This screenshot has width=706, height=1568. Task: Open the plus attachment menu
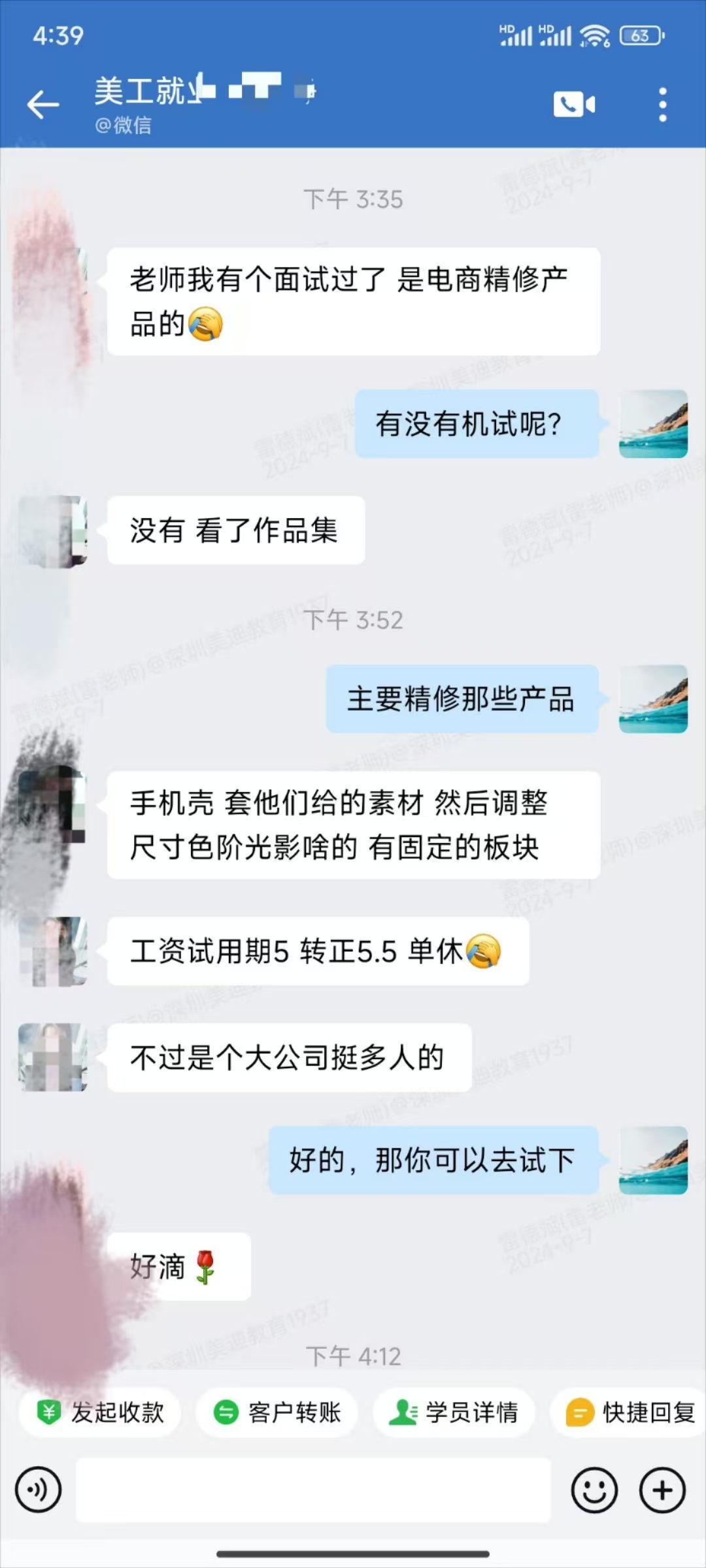coord(662,1490)
